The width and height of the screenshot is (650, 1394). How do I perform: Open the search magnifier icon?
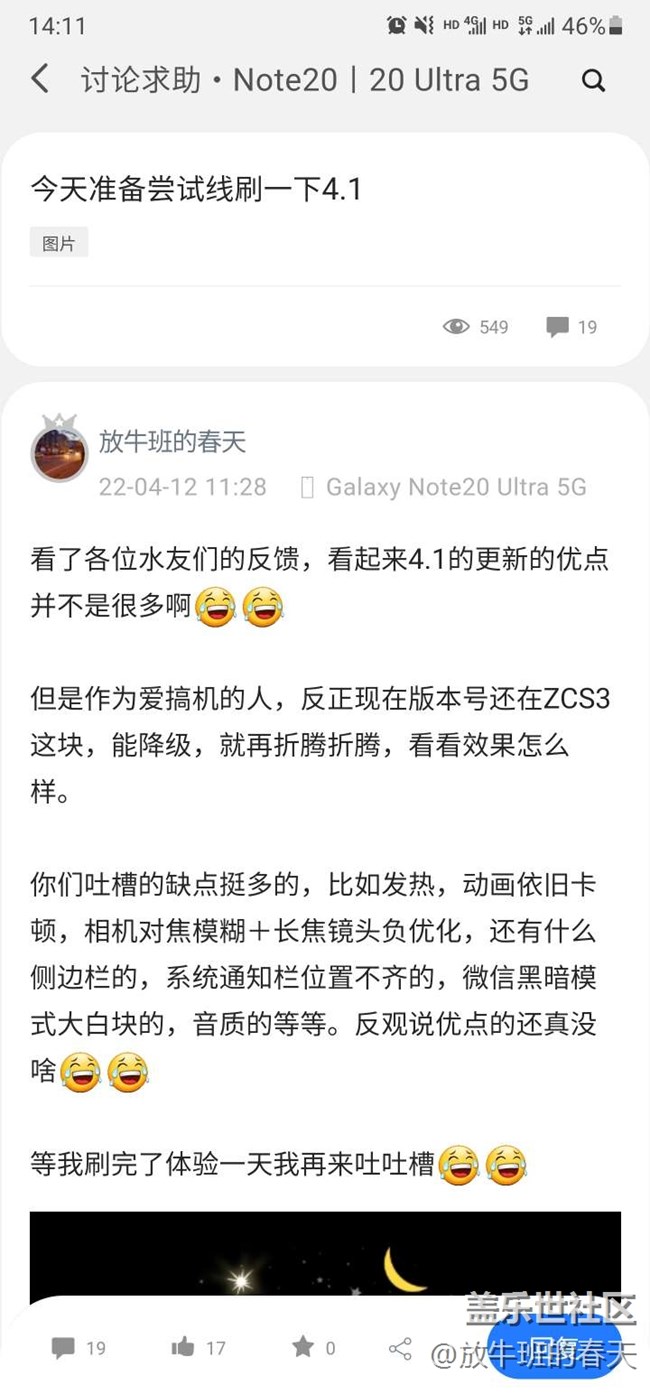(593, 81)
